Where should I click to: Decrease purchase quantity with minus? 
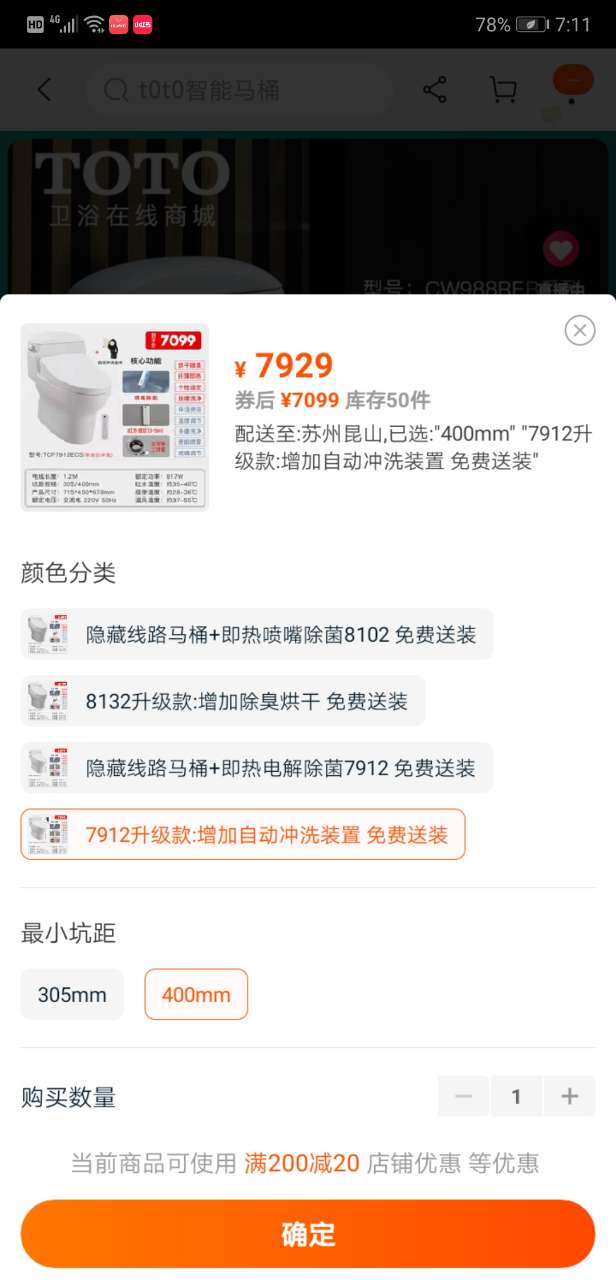point(463,1096)
